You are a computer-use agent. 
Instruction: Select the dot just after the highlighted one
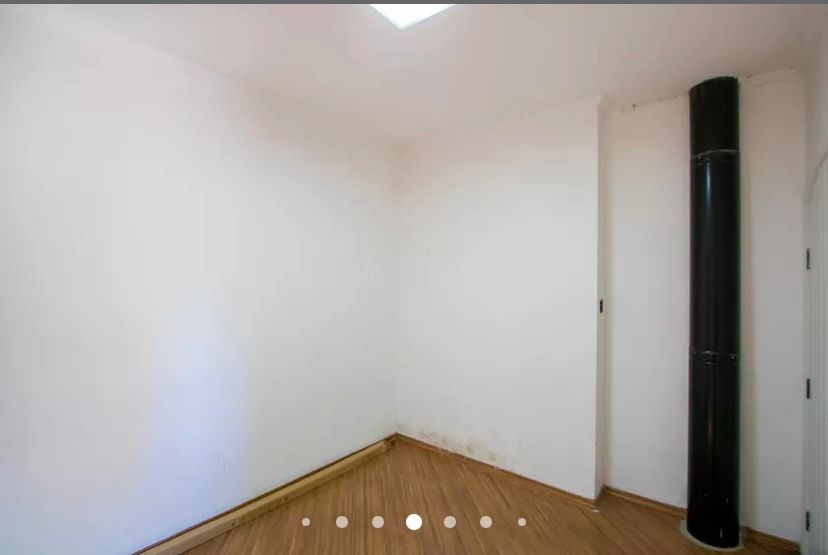(450, 522)
